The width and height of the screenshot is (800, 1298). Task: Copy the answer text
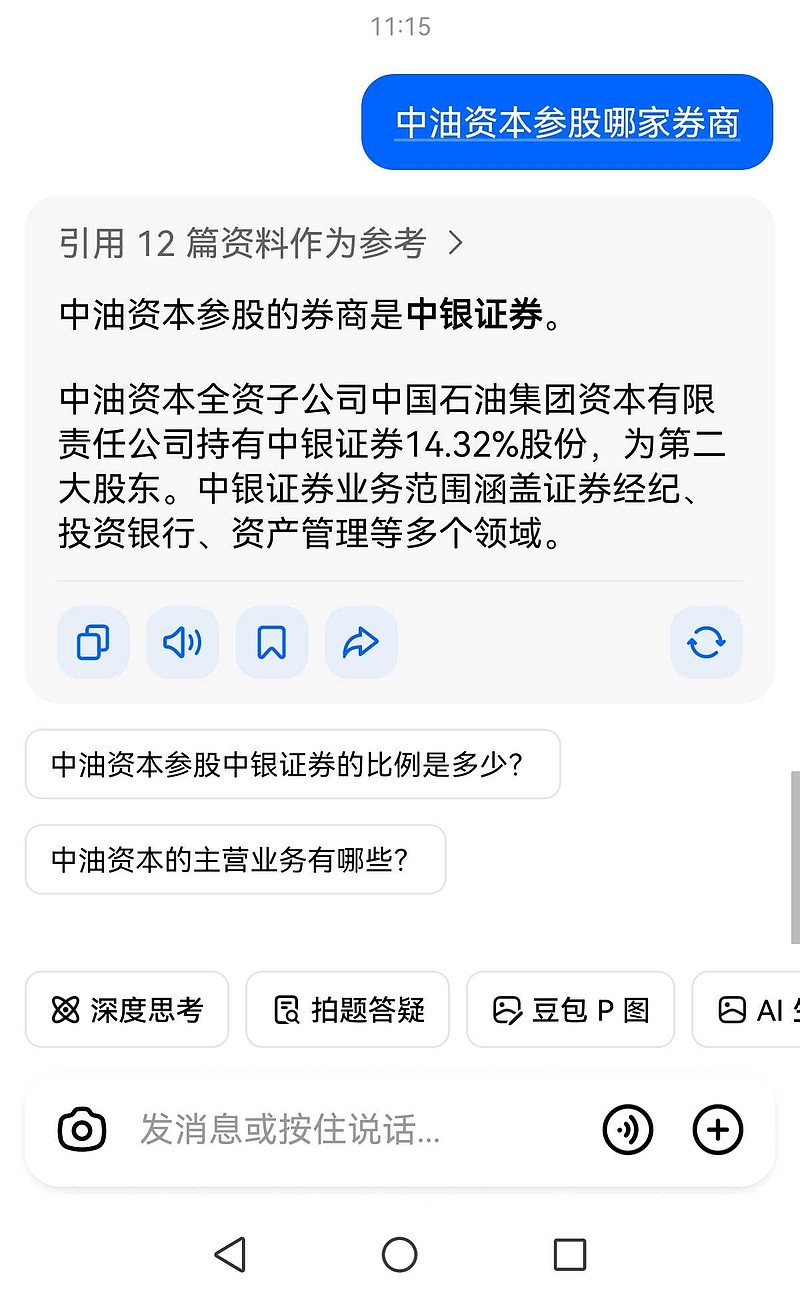click(93, 642)
